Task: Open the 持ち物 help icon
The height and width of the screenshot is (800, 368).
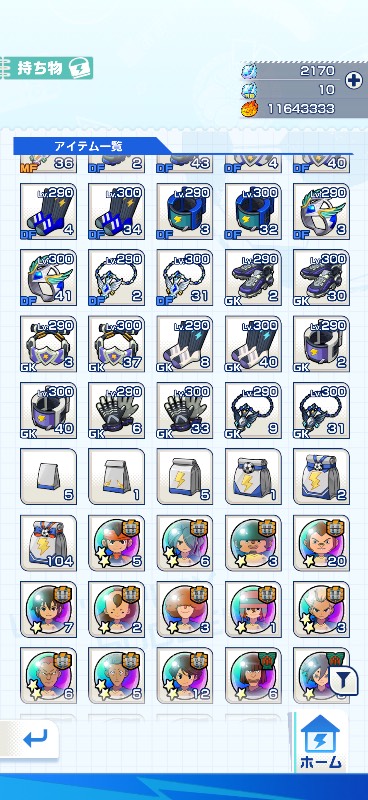Action: [79, 68]
